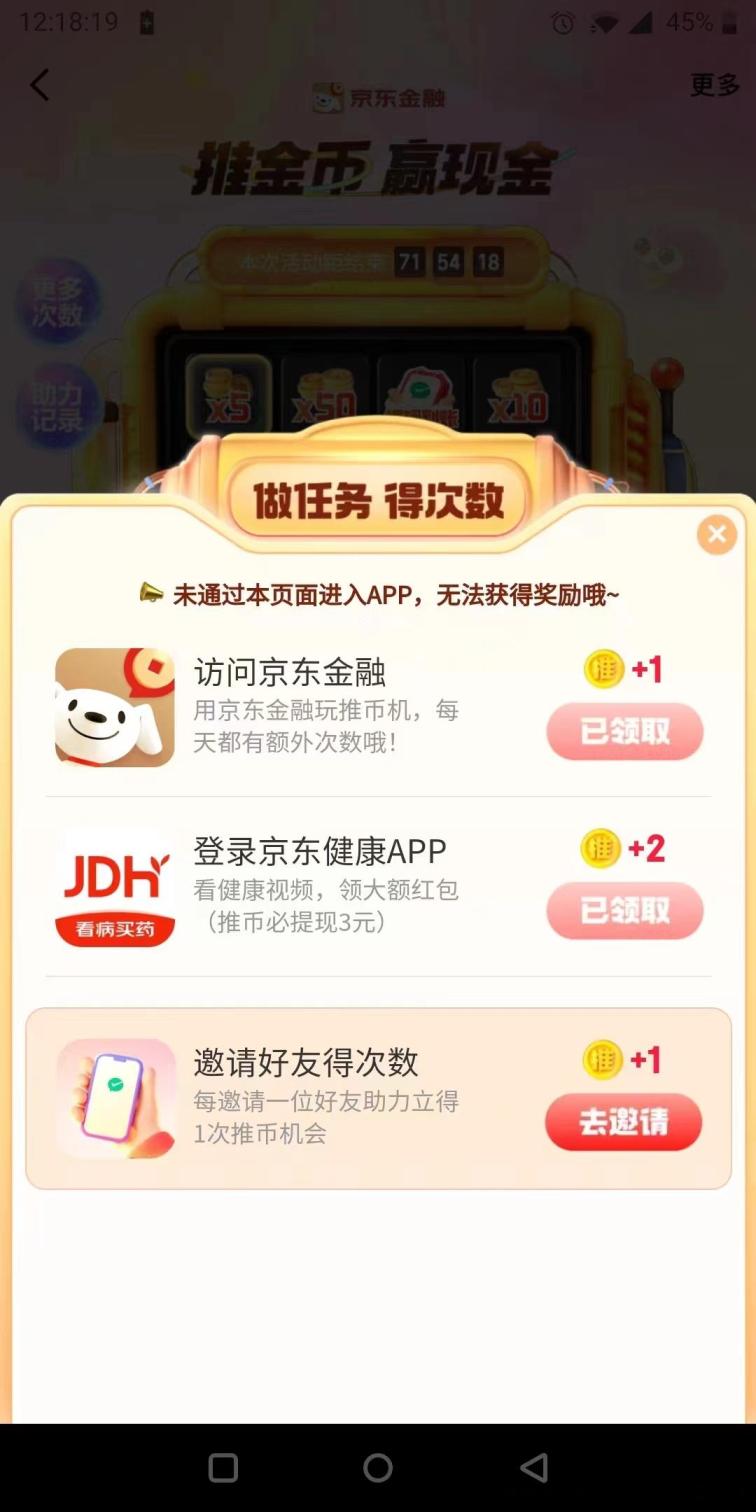Go back using the top-left arrow
The image size is (756, 1512).
pos(39,85)
